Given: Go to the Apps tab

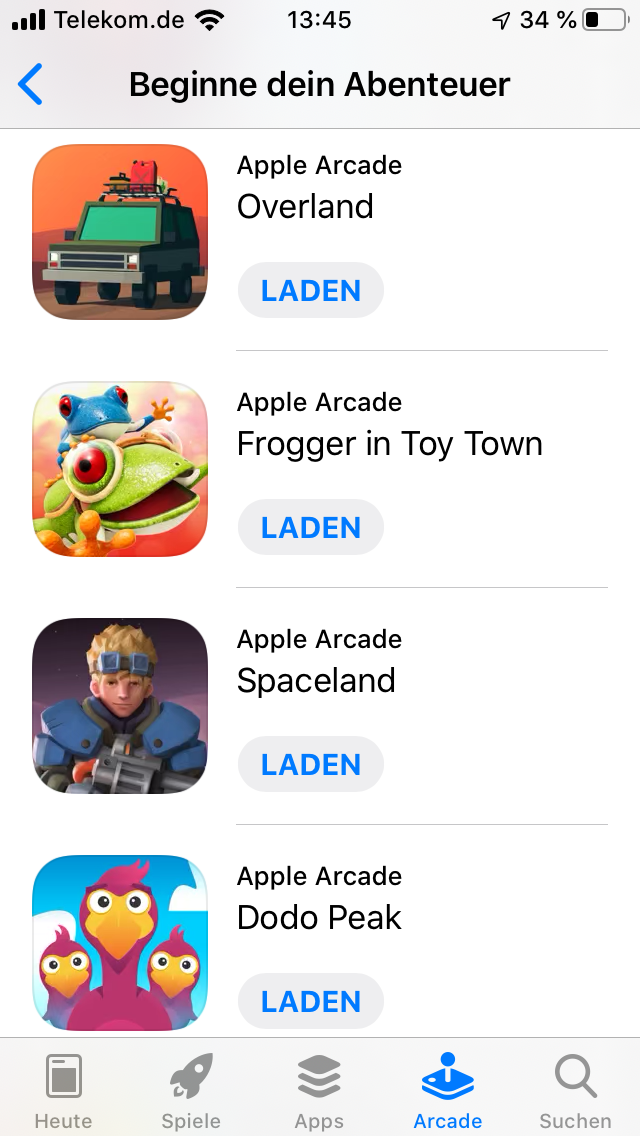Looking at the screenshot, I should (x=319, y=1092).
